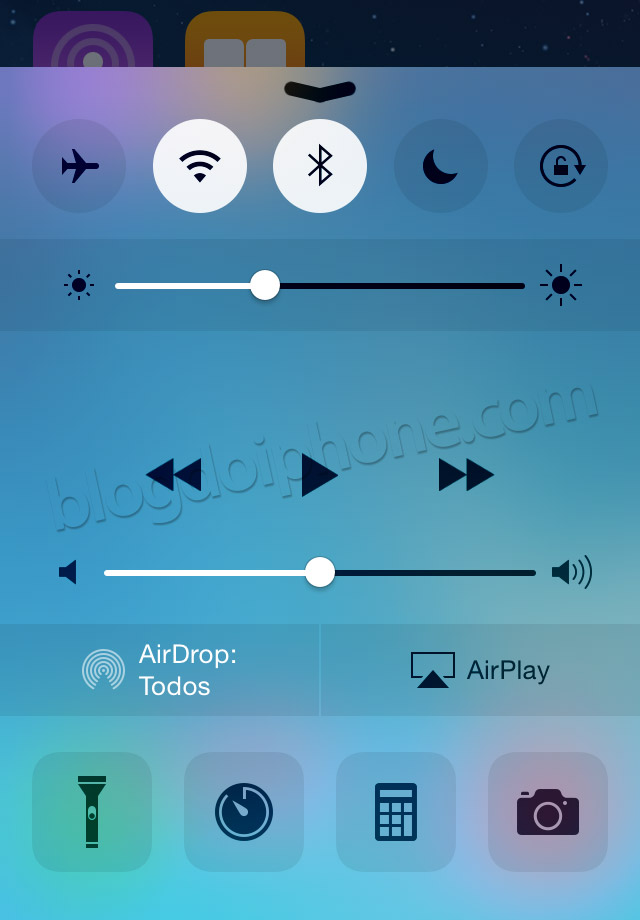Image resolution: width=640 pixels, height=920 pixels.
Task: Launch the calculator shortcut
Action: pos(396,811)
